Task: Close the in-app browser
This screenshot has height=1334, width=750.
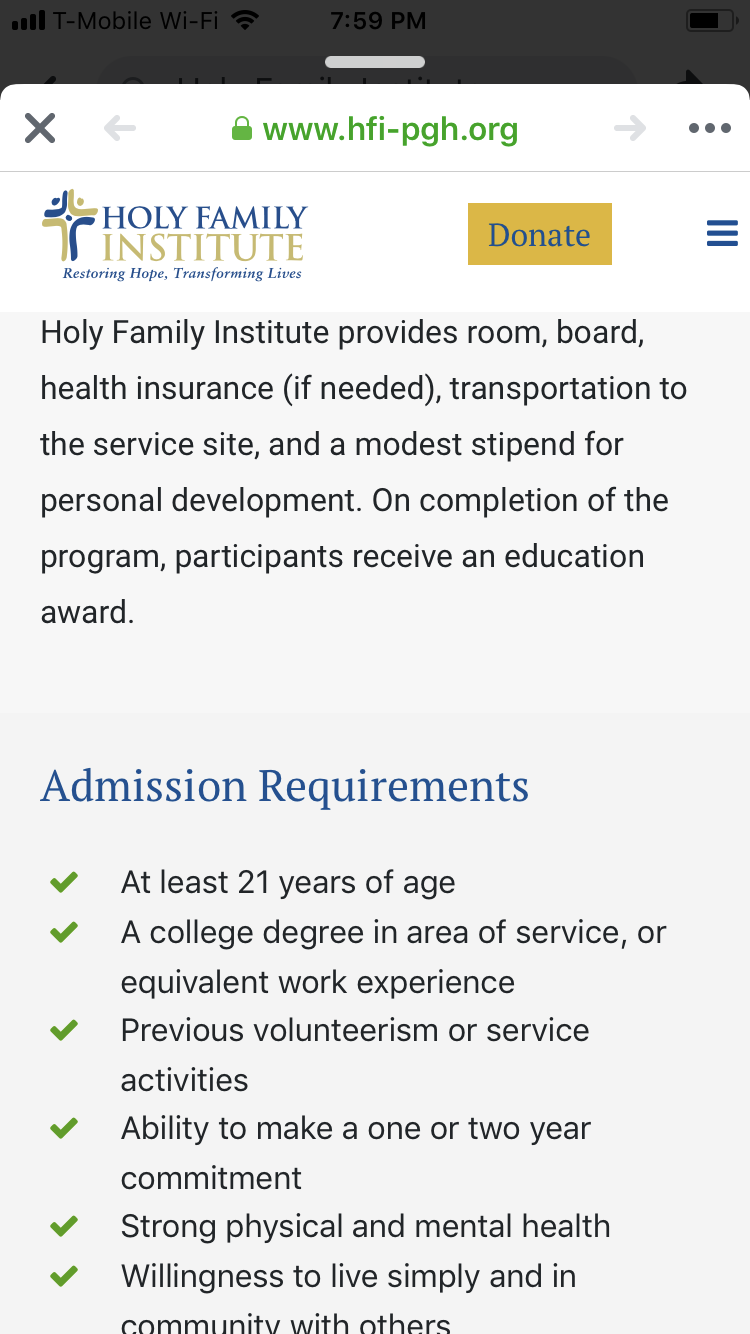Action: (40, 128)
